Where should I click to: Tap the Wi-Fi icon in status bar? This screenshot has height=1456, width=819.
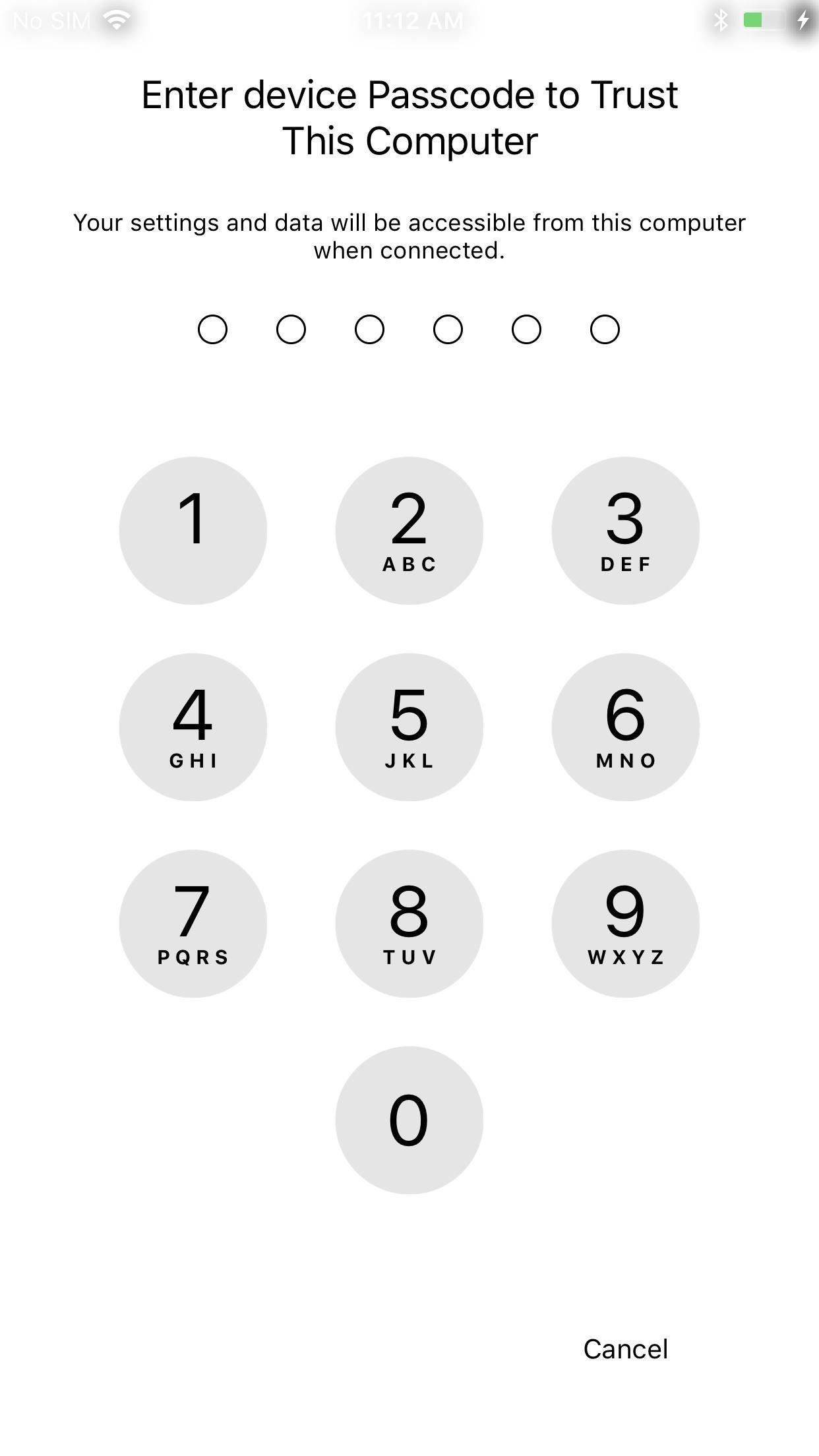coord(115,20)
